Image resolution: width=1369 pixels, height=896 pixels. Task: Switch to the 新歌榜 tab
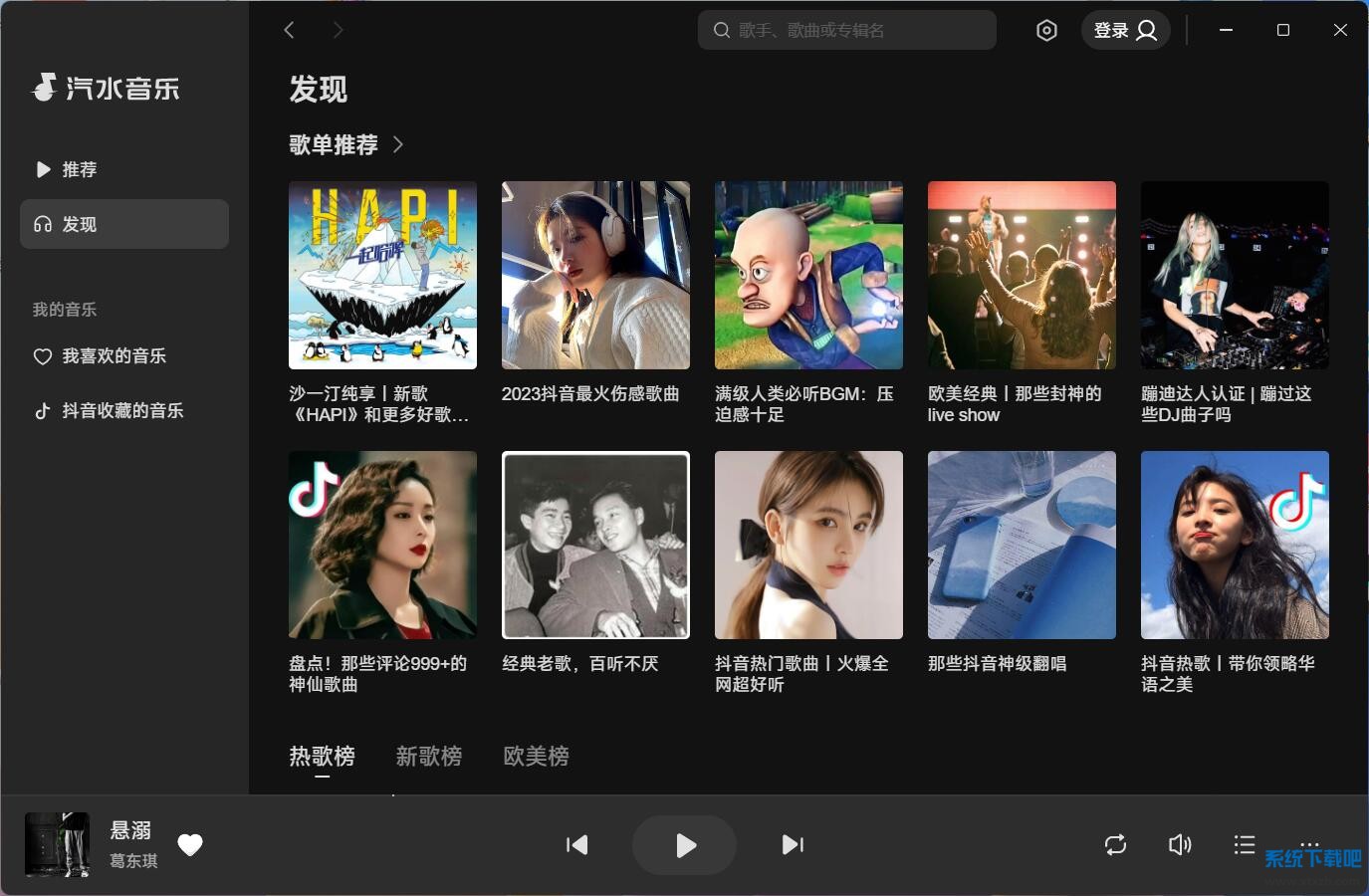(429, 756)
